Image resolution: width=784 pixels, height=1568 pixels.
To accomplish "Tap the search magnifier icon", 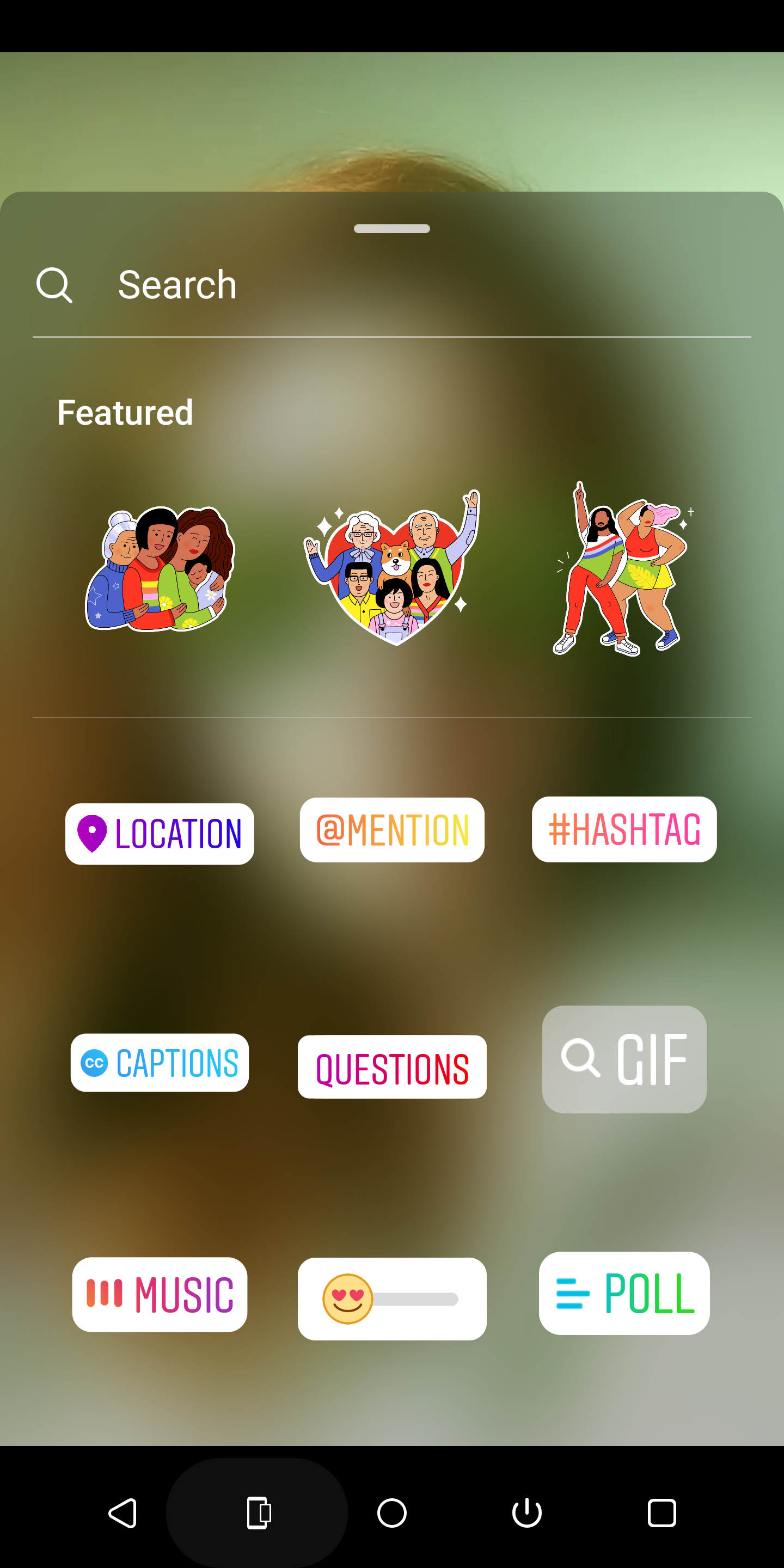I will (x=54, y=284).
